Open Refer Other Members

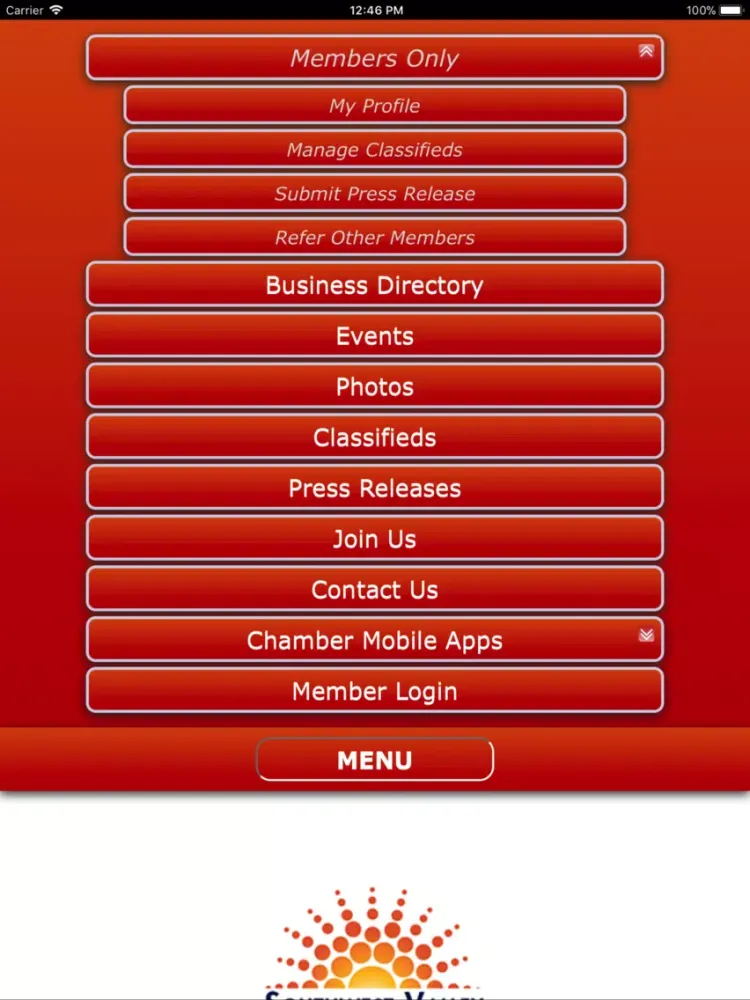click(x=375, y=238)
